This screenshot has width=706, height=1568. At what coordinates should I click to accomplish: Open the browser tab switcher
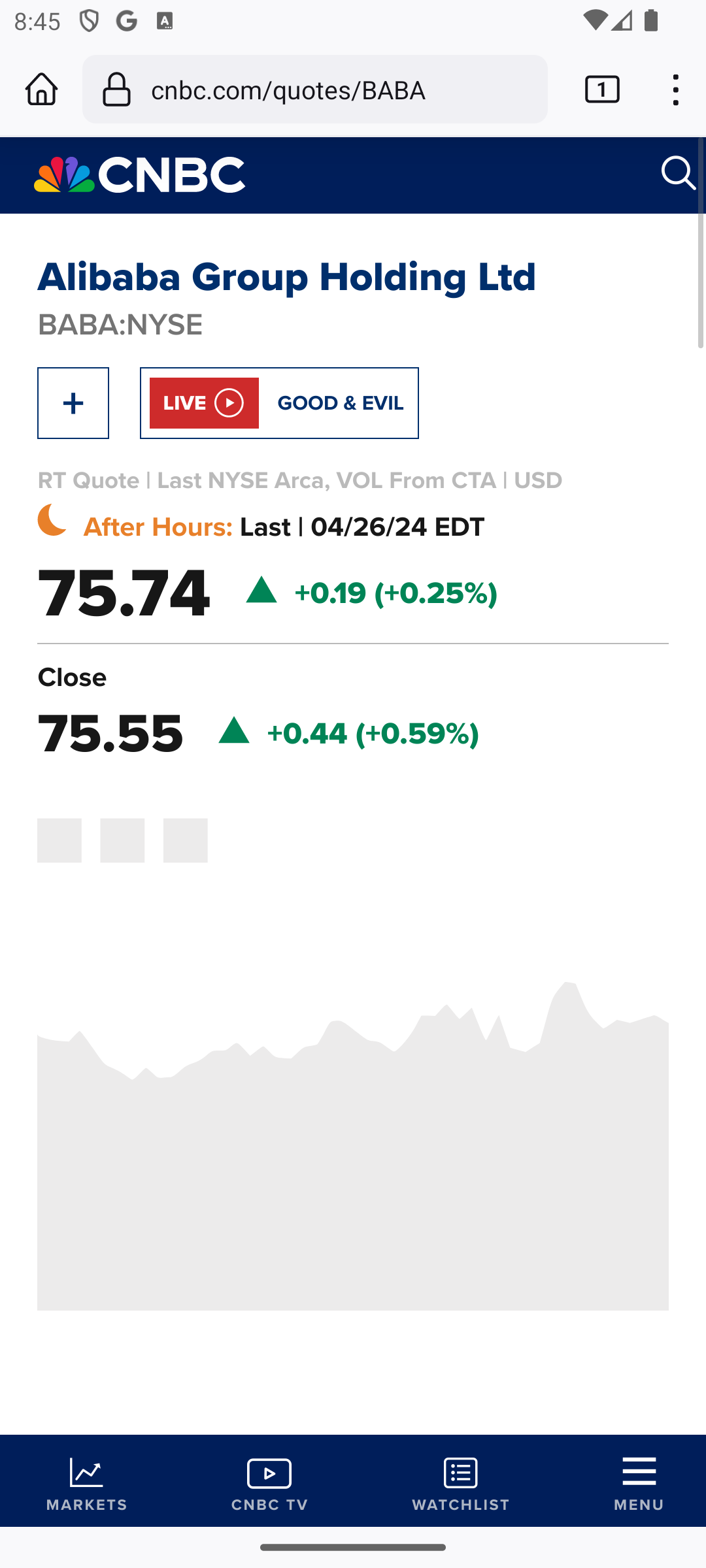pos(602,90)
